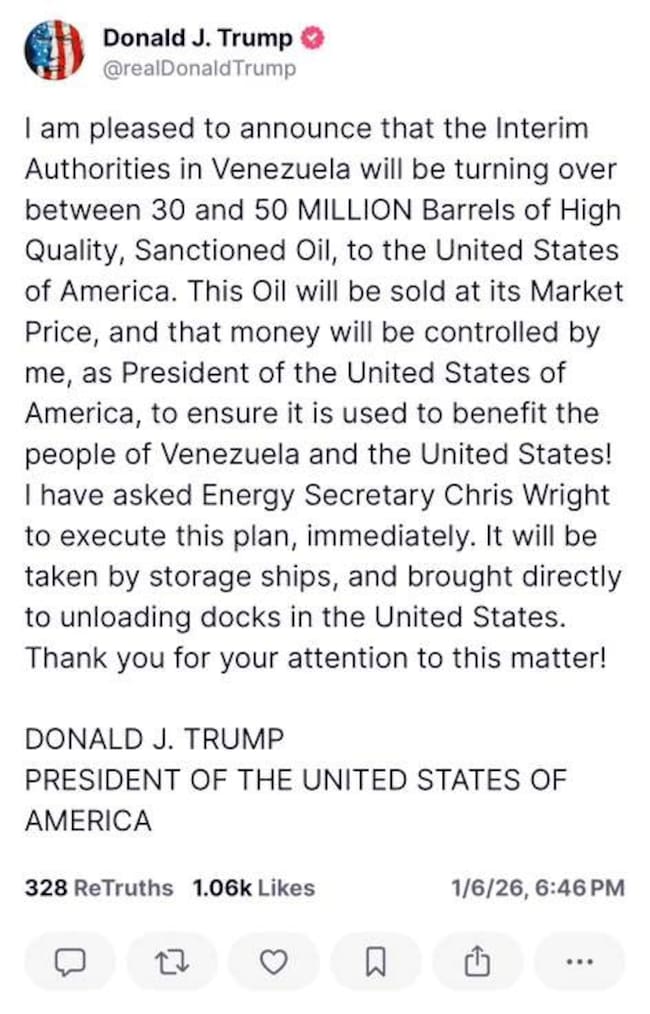
Task: Like the Venezuela oil post
Action: 273,961
